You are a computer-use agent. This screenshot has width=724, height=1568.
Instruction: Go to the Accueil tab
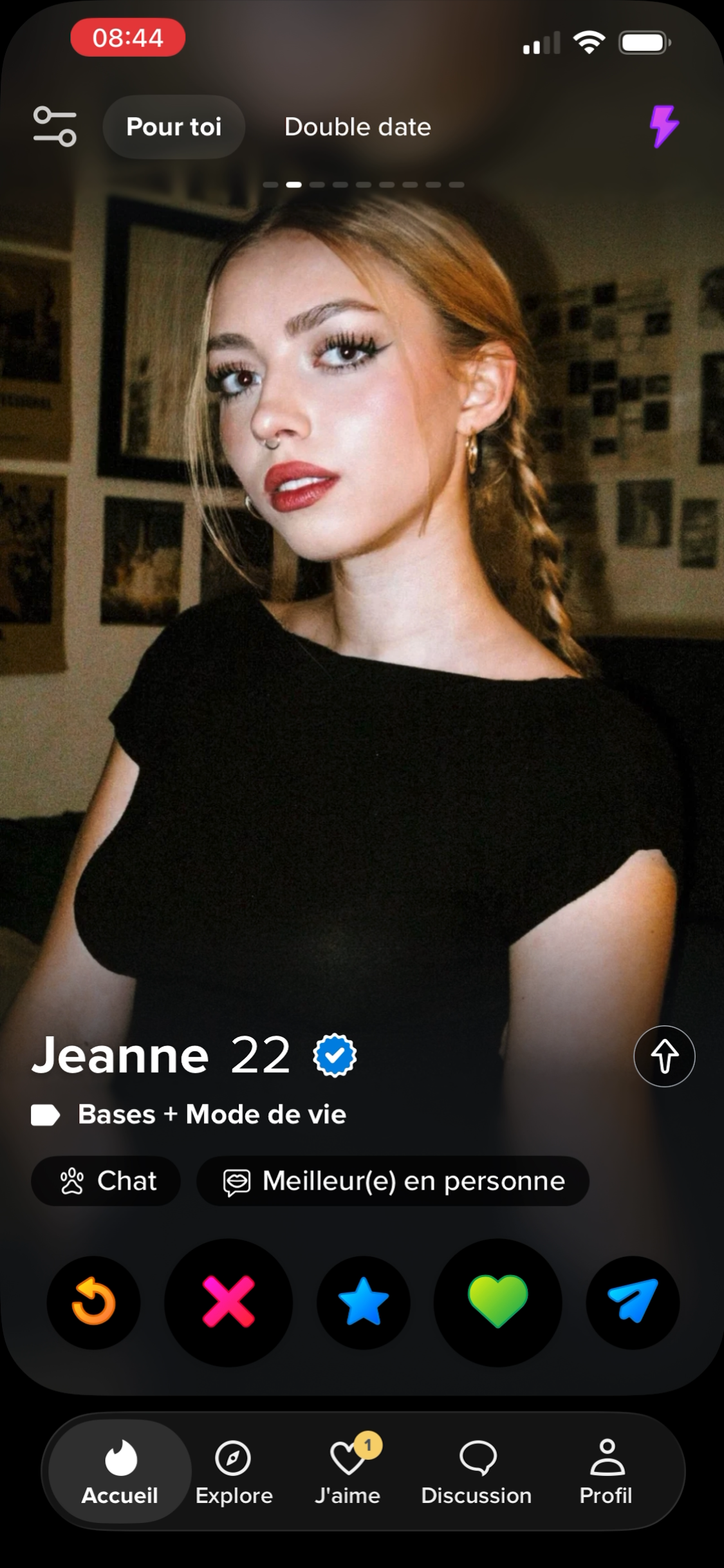click(x=120, y=1472)
